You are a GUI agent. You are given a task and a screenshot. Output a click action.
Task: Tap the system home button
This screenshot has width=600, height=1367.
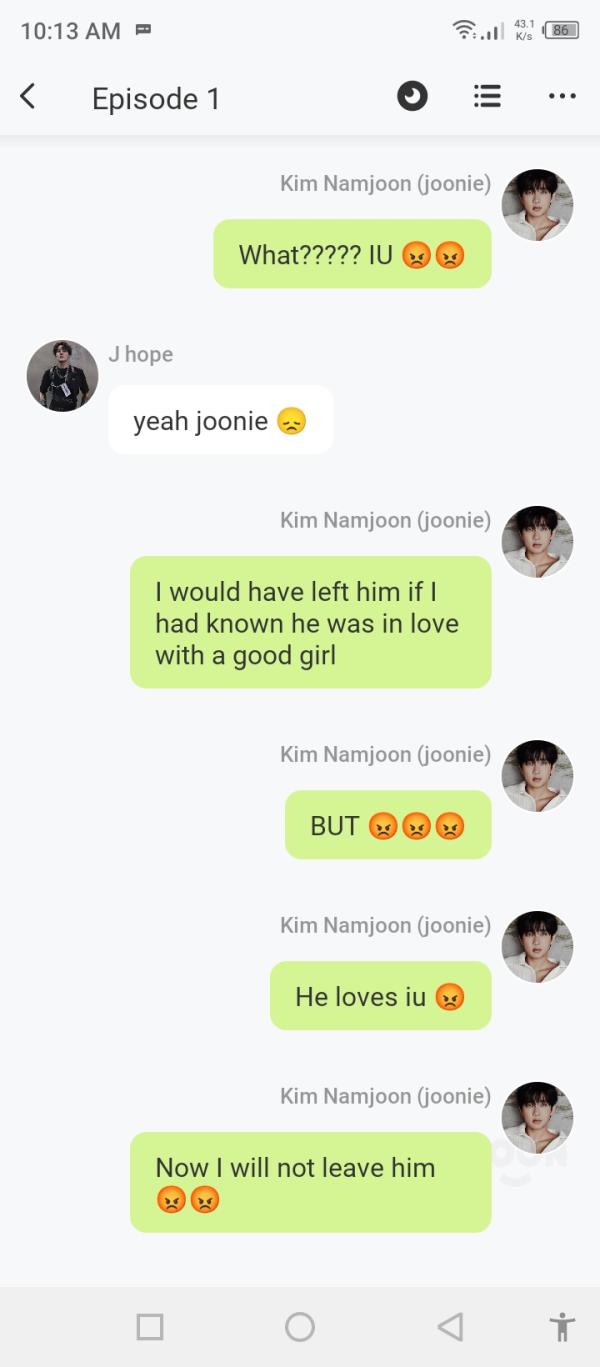click(x=300, y=1327)
